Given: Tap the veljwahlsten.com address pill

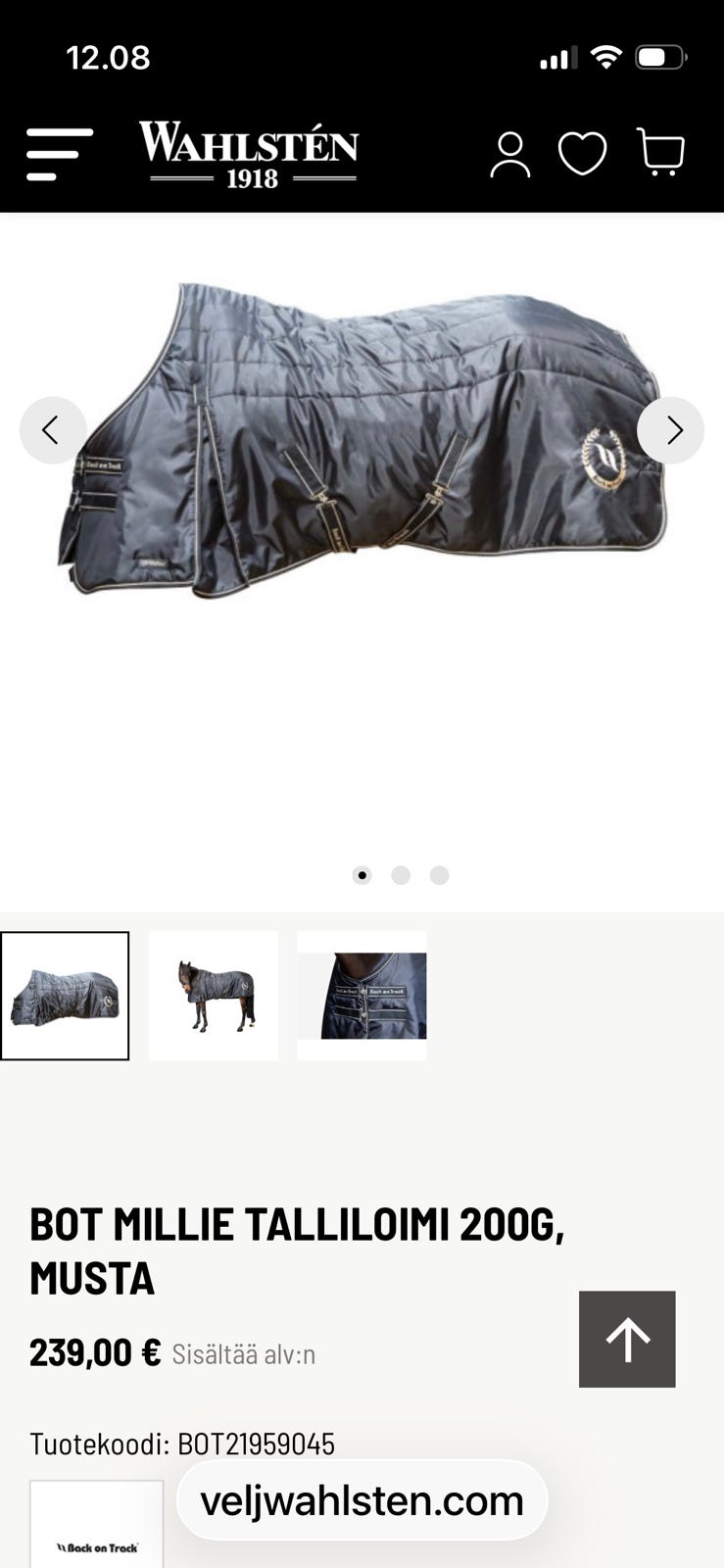Looking at the screenshot, I should click(362, 1500).
